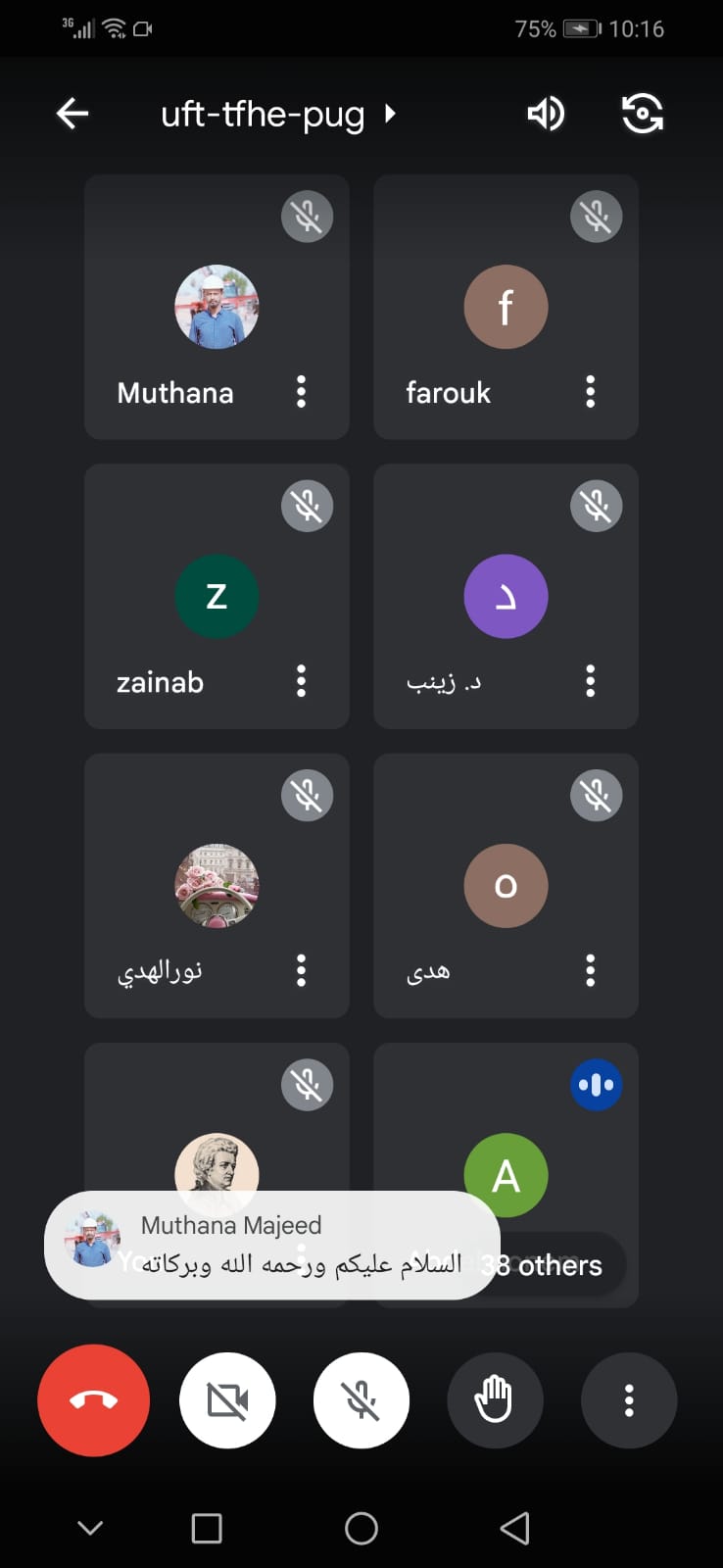Turn the camera on
The image size is (723, 1568).
pos(227,1400)
